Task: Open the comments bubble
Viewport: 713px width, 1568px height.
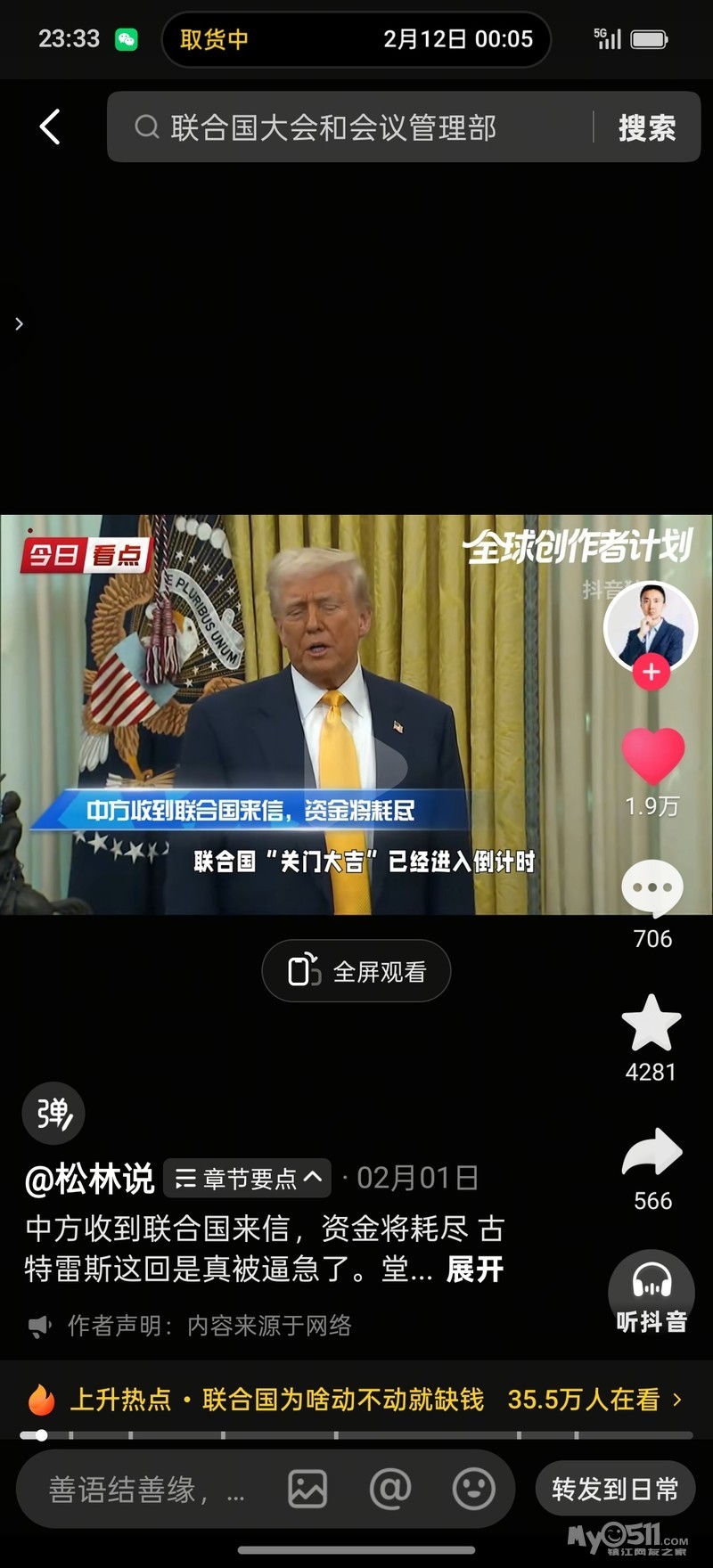Action: tap(652, 888)
